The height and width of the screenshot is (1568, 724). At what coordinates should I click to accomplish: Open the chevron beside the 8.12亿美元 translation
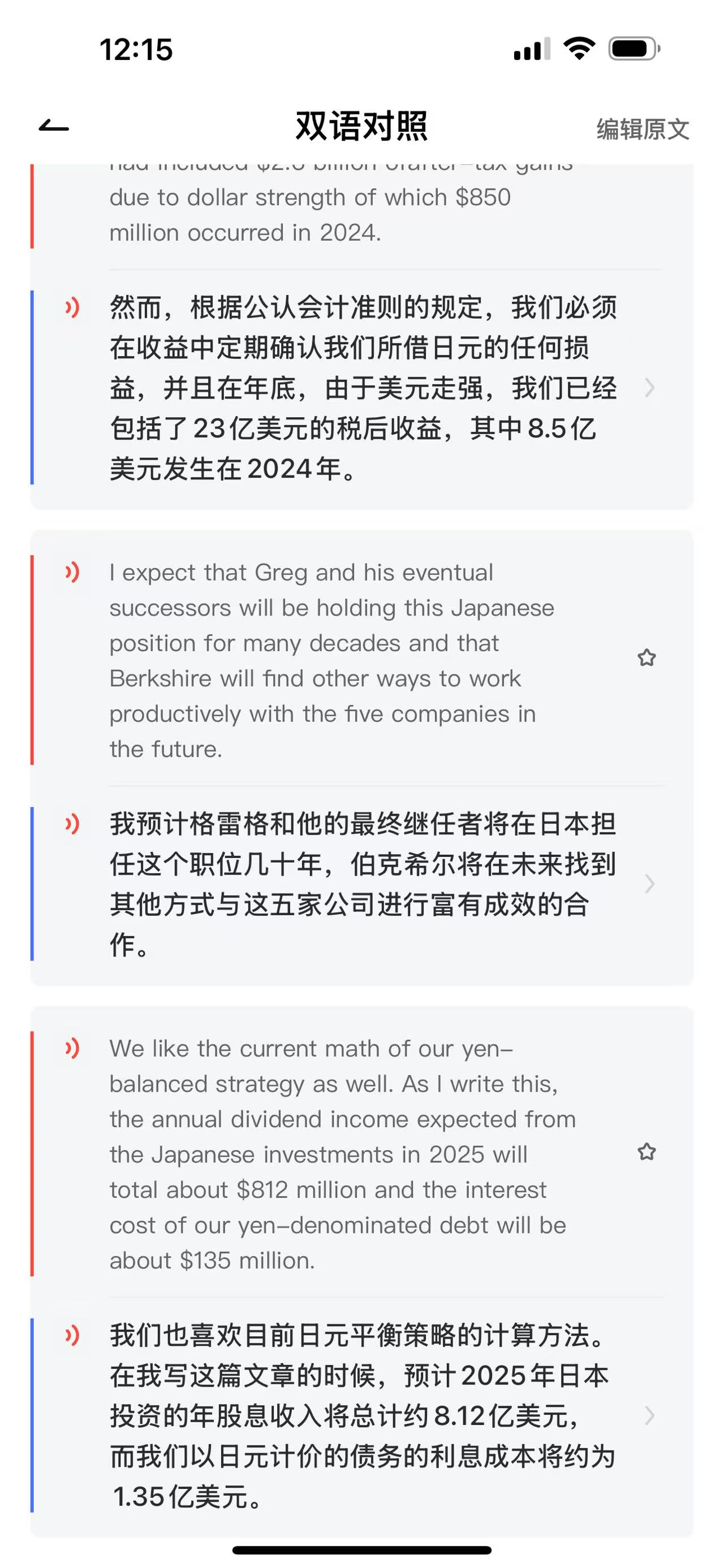(649, 1416)
